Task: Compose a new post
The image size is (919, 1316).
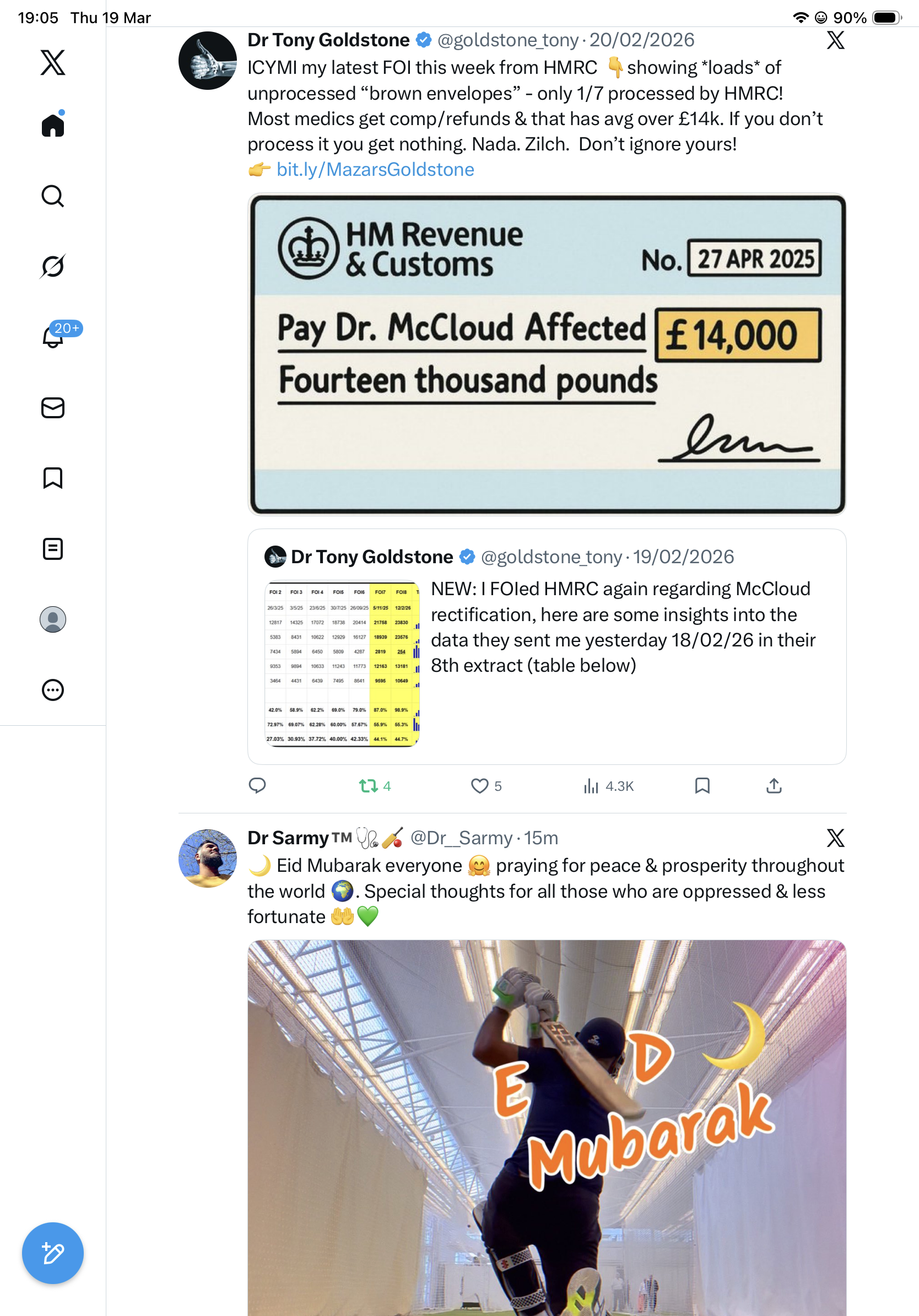Action: [x=53, y=1254]
